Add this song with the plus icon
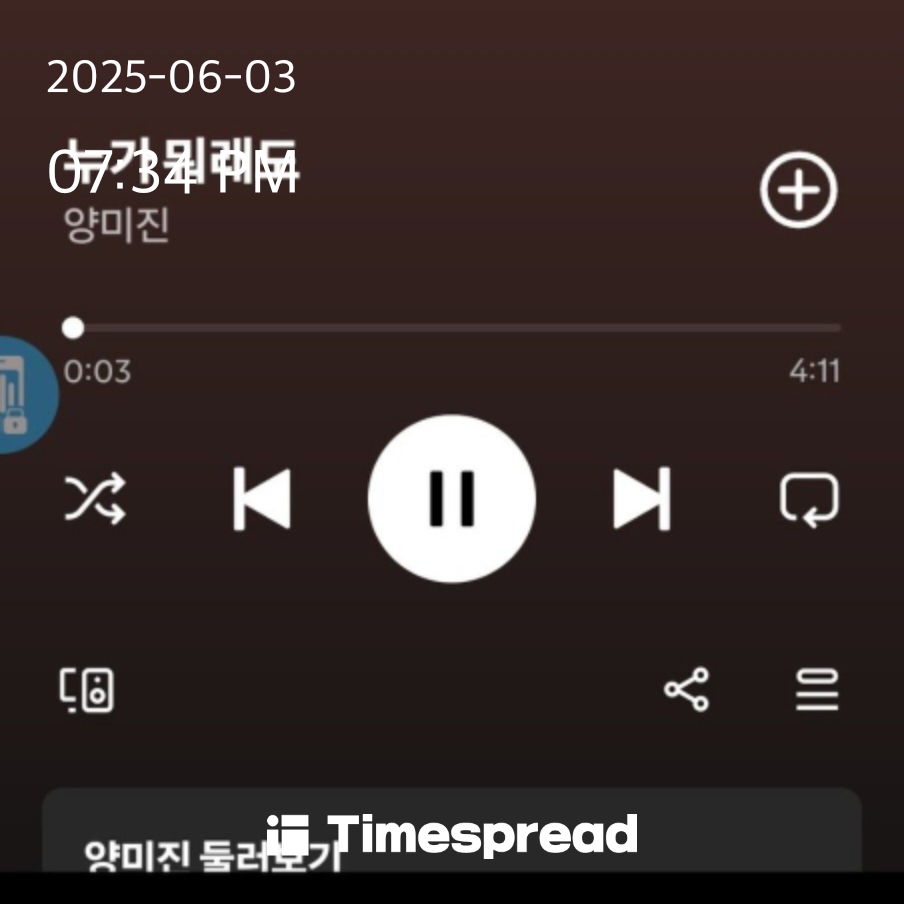The height and width of the screenshot is (904, 904). [798, 190]
